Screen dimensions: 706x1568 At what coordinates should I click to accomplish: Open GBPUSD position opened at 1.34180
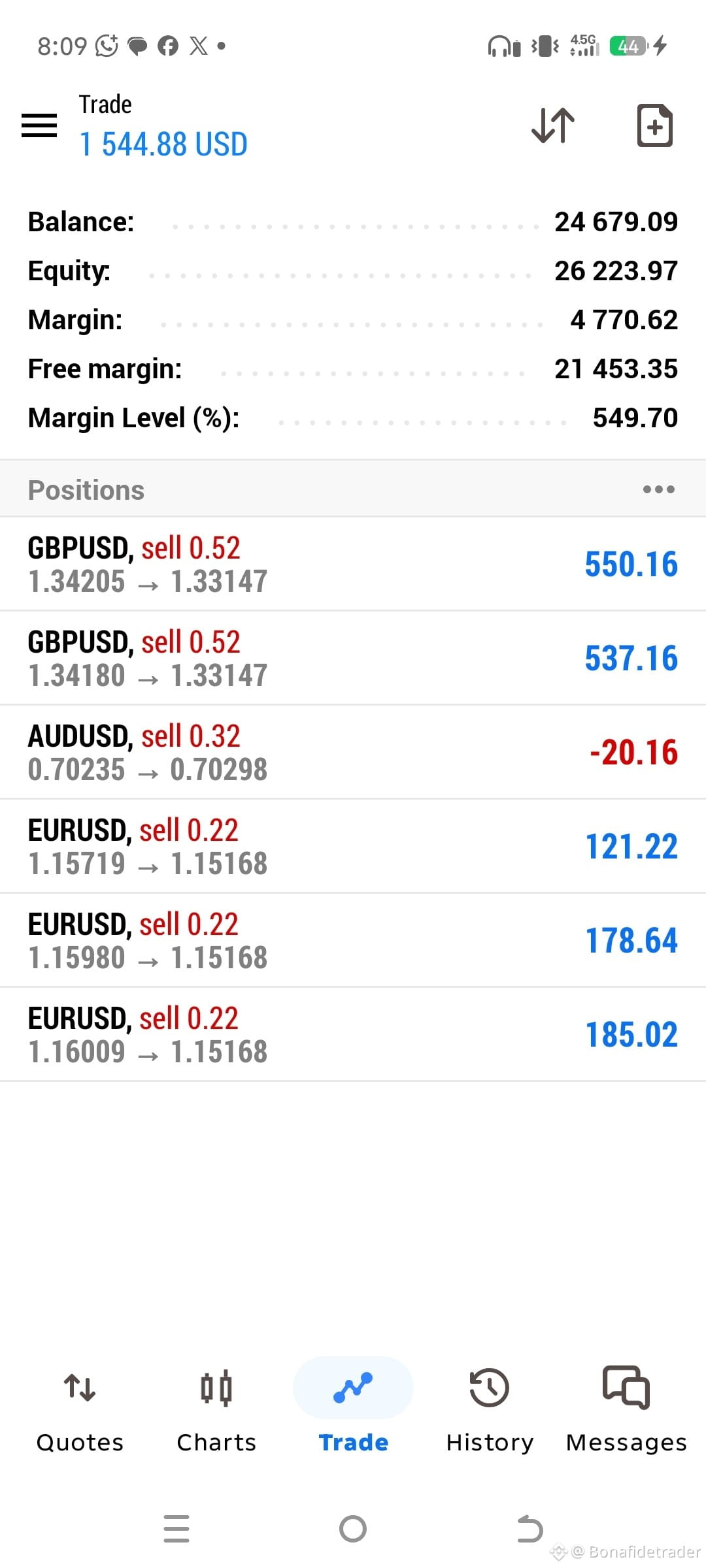353,659
